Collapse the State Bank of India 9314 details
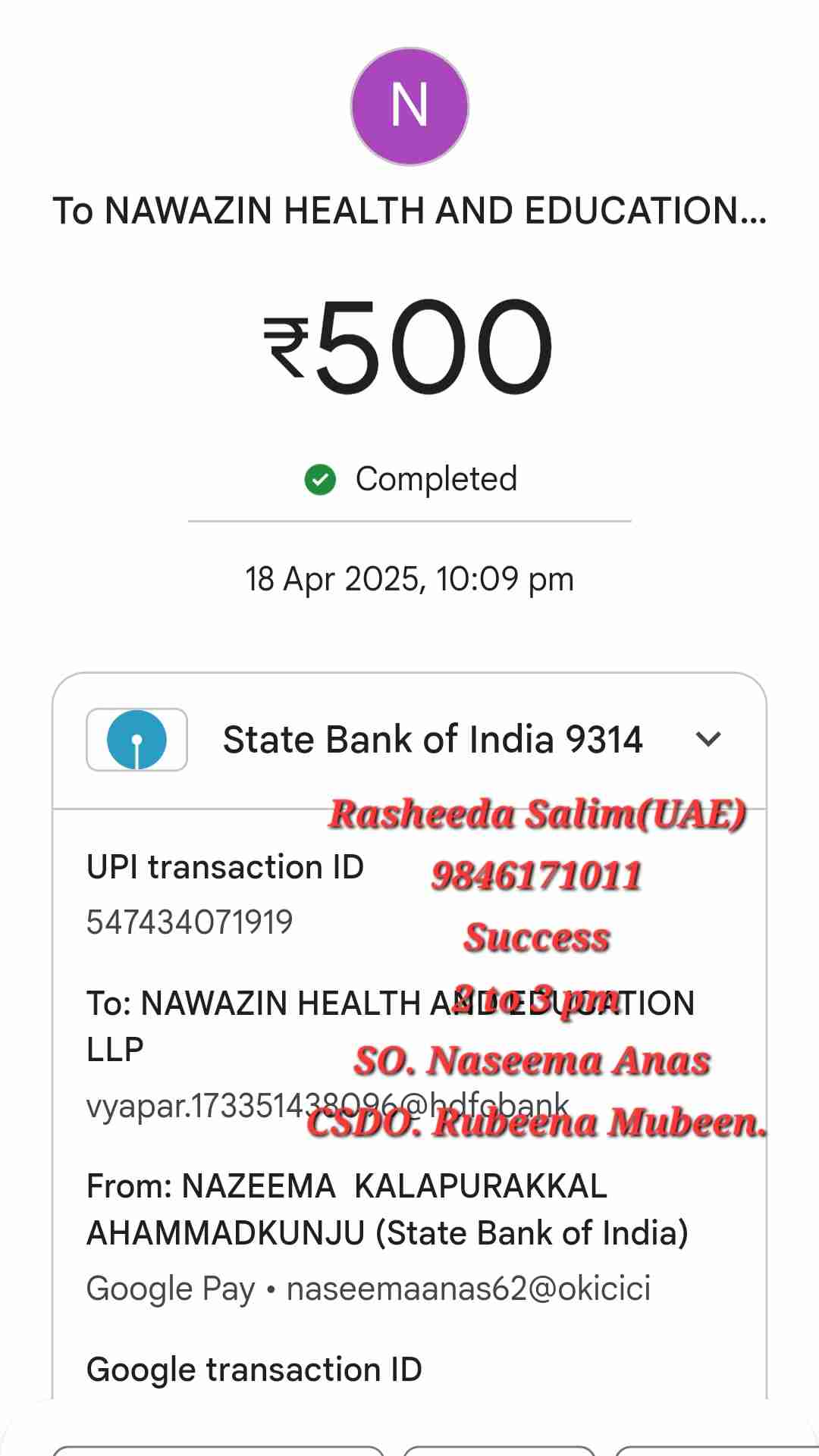 click(708, 739)
